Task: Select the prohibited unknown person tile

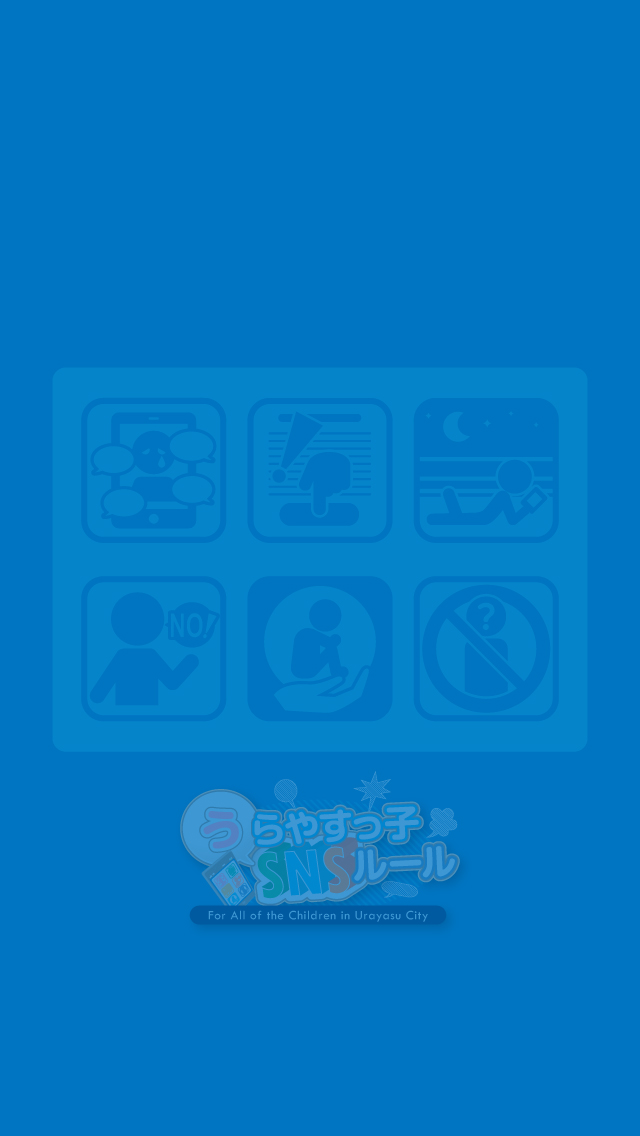Action: [x=486, y=648]
